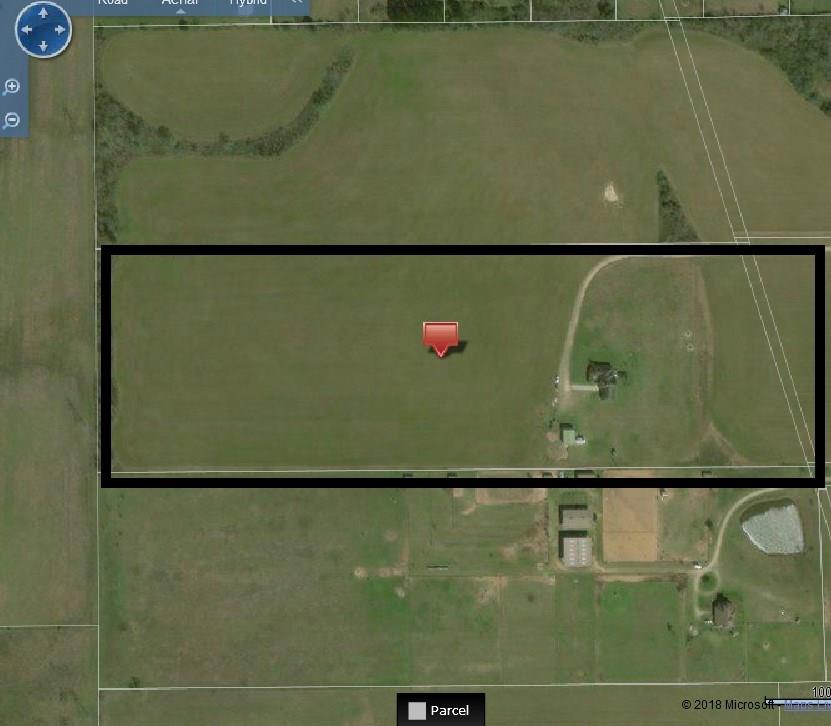Zoom out of the map

click(12, 120)
